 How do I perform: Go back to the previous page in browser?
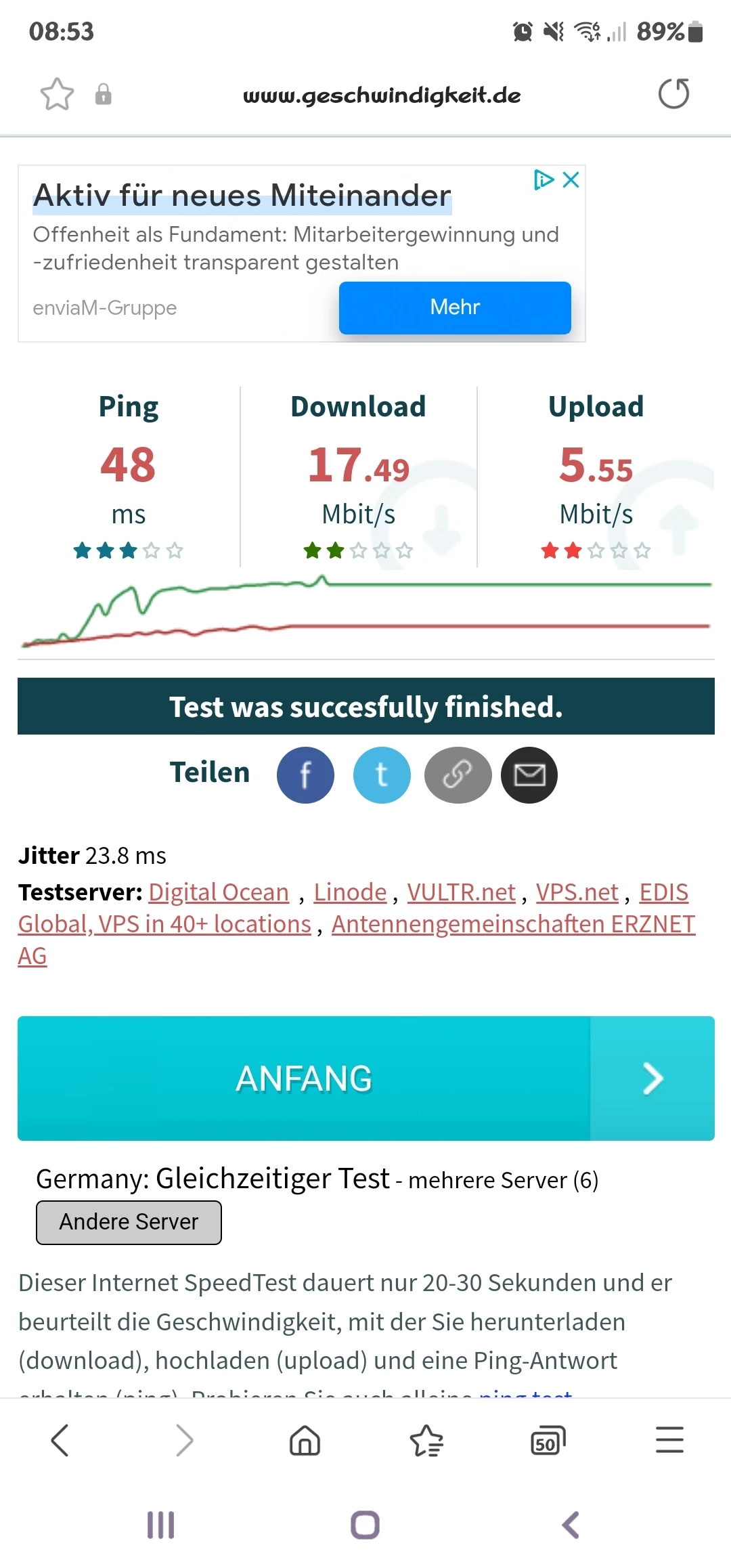coord(60,1440)
